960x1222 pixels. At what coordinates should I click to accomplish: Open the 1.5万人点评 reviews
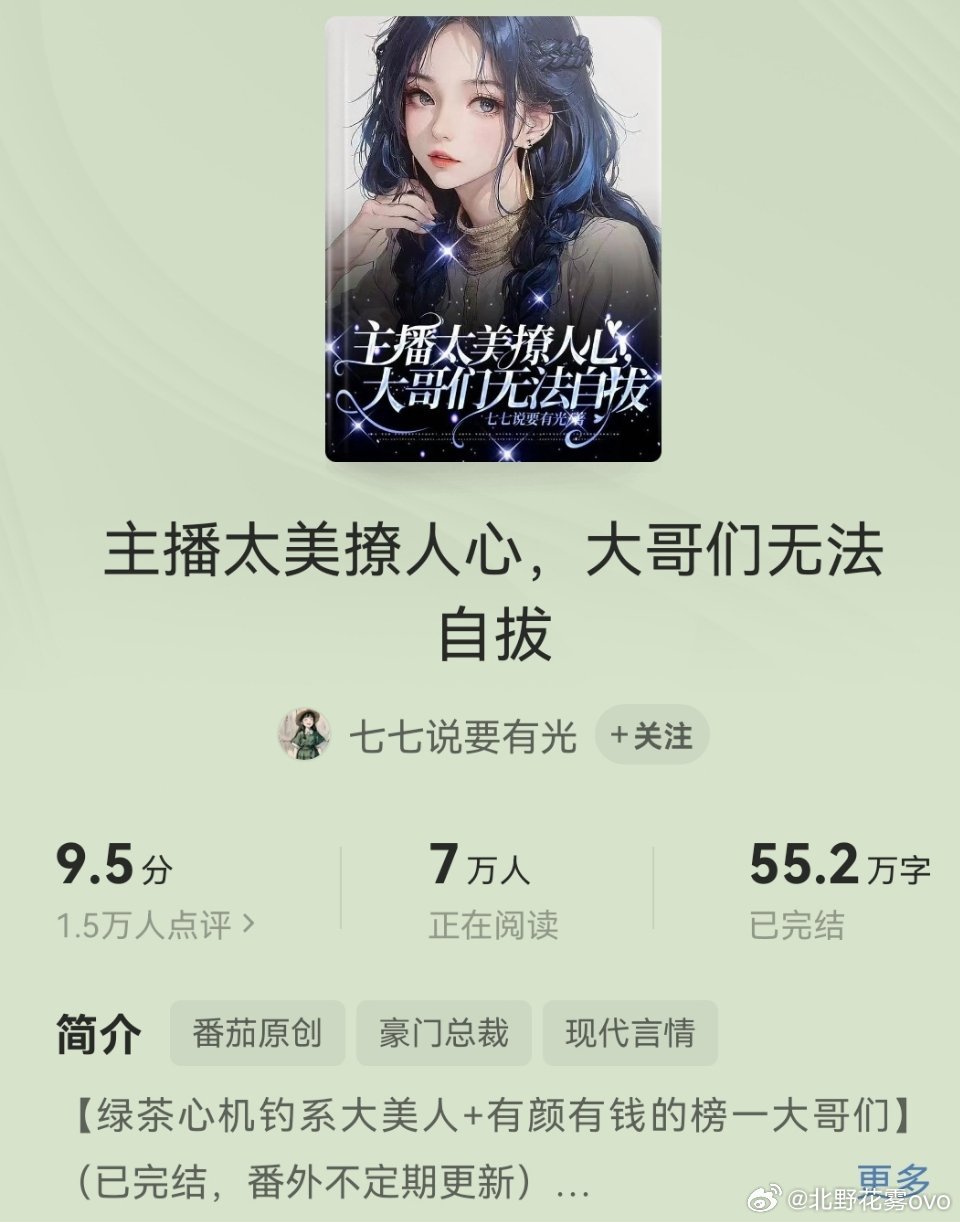pyautogui.click(x=156, y=925)
